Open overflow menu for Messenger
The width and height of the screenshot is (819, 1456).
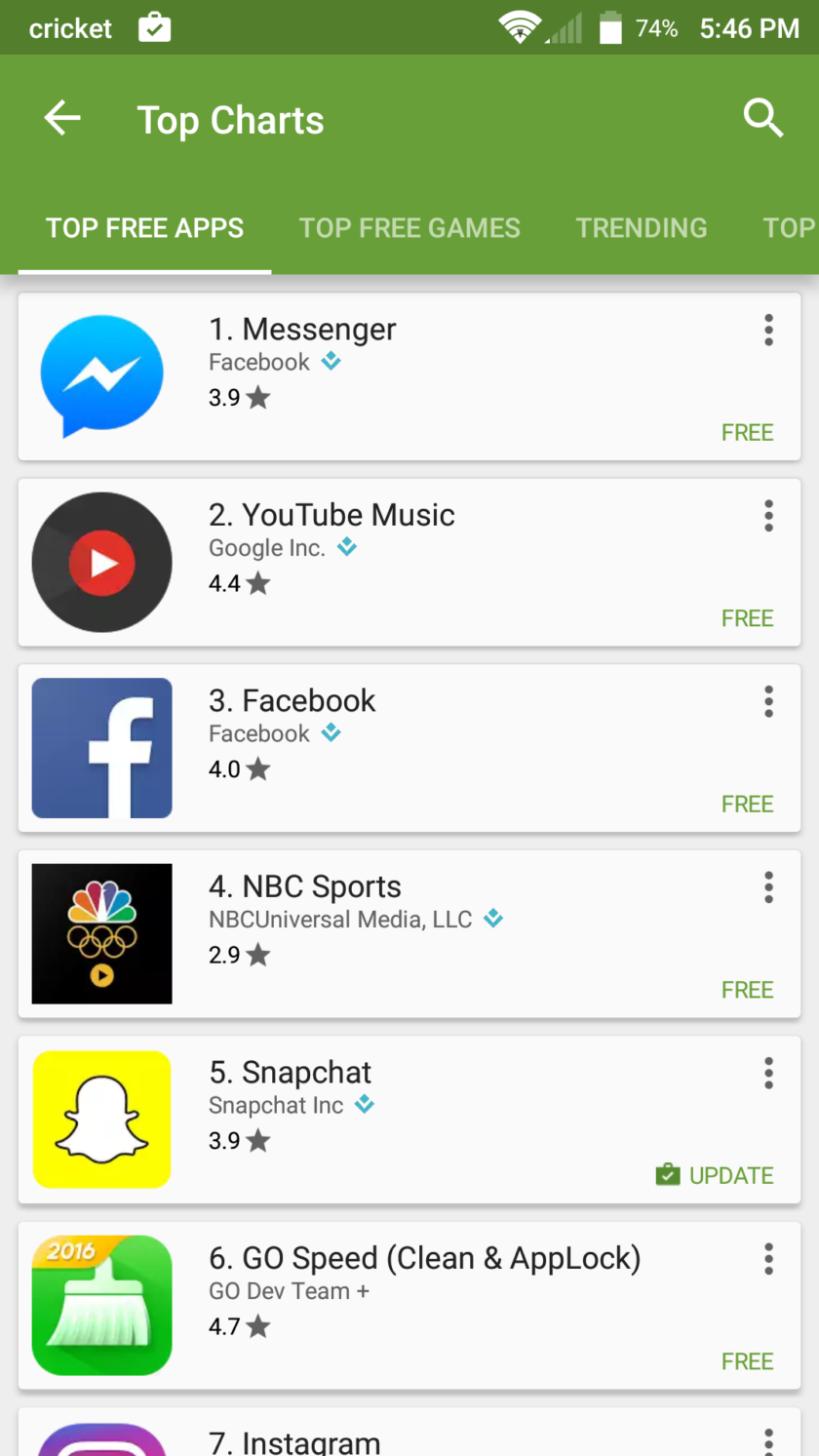pos(768,331)
